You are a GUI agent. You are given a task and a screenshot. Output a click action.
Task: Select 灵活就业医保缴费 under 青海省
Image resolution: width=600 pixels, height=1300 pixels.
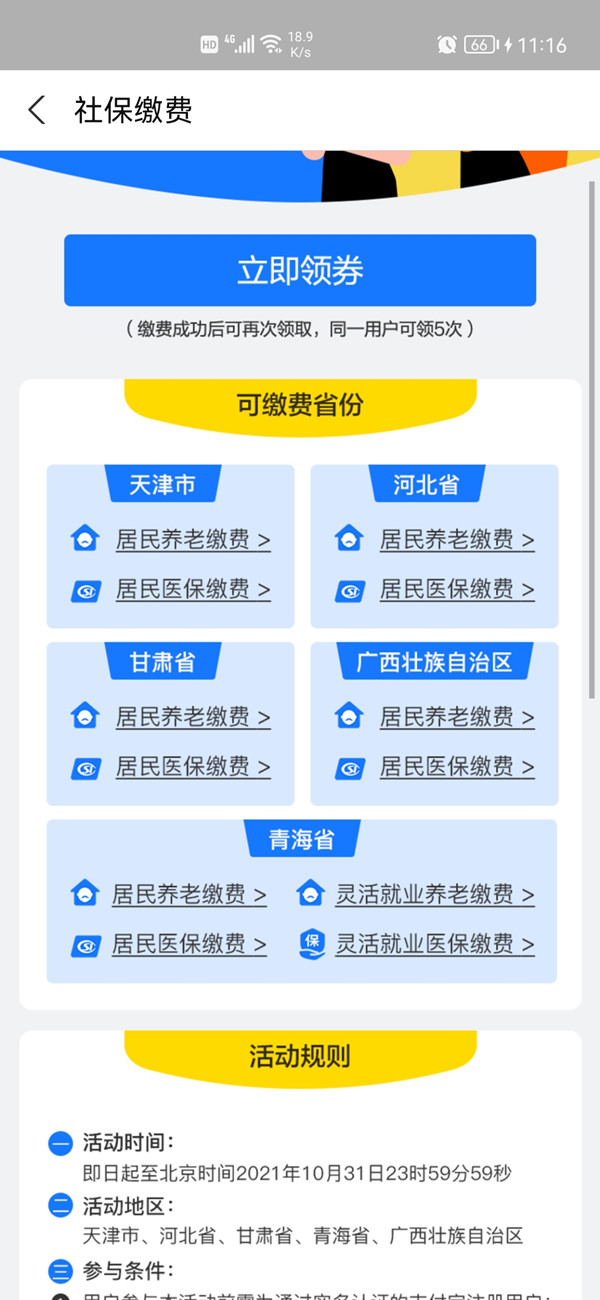434,944
